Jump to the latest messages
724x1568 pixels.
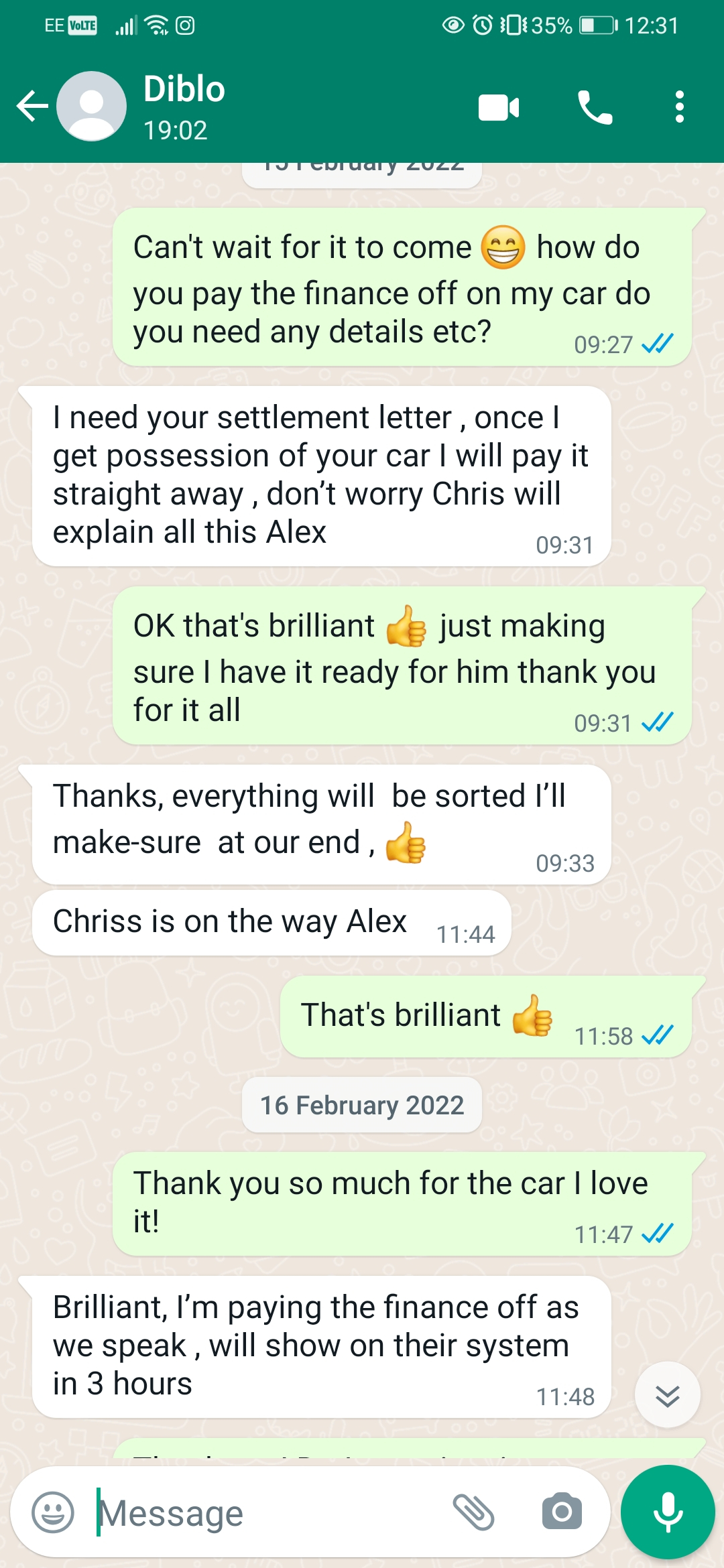[x=667, y=1395]
